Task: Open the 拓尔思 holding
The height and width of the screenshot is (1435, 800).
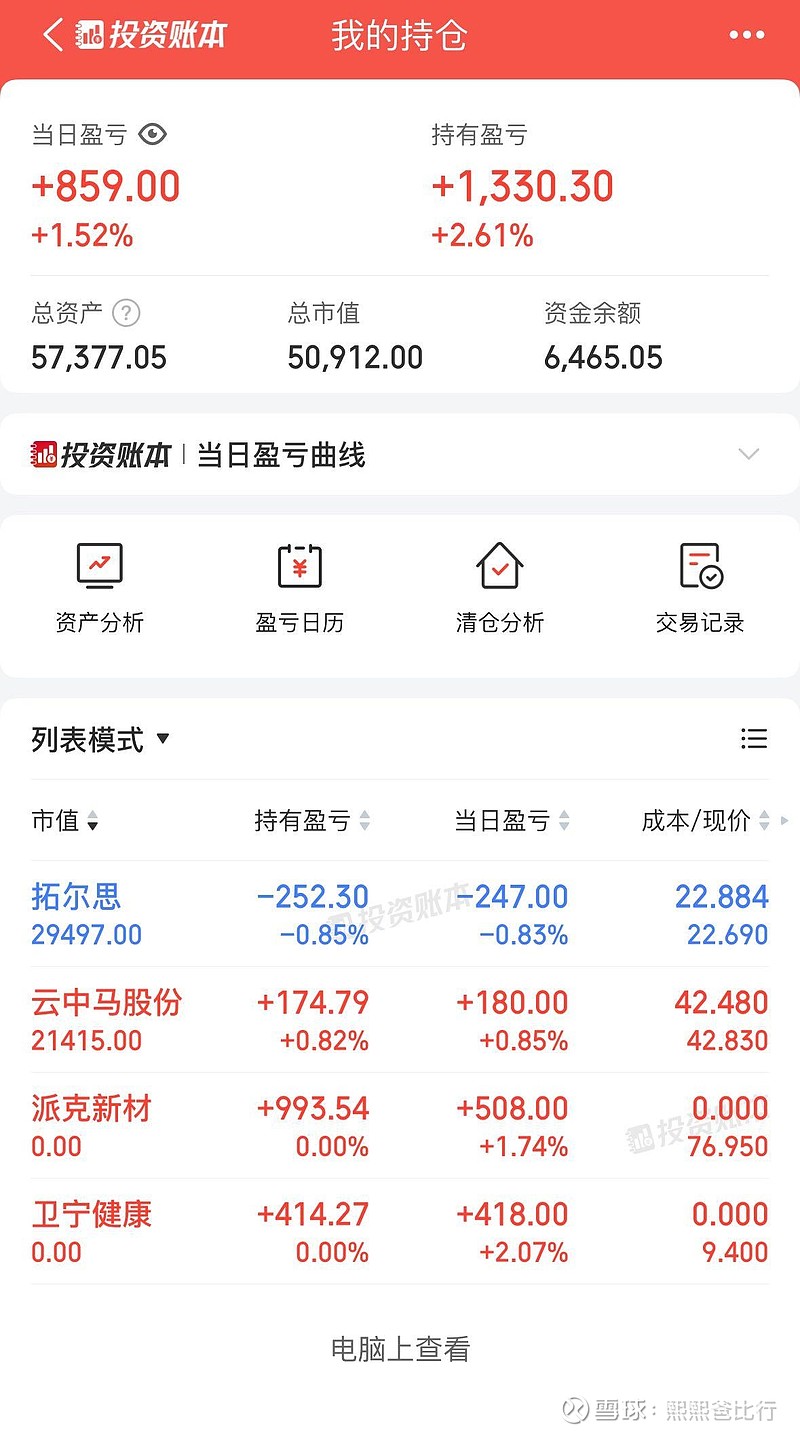Action: pyautogui.click(x=76, y=896)
